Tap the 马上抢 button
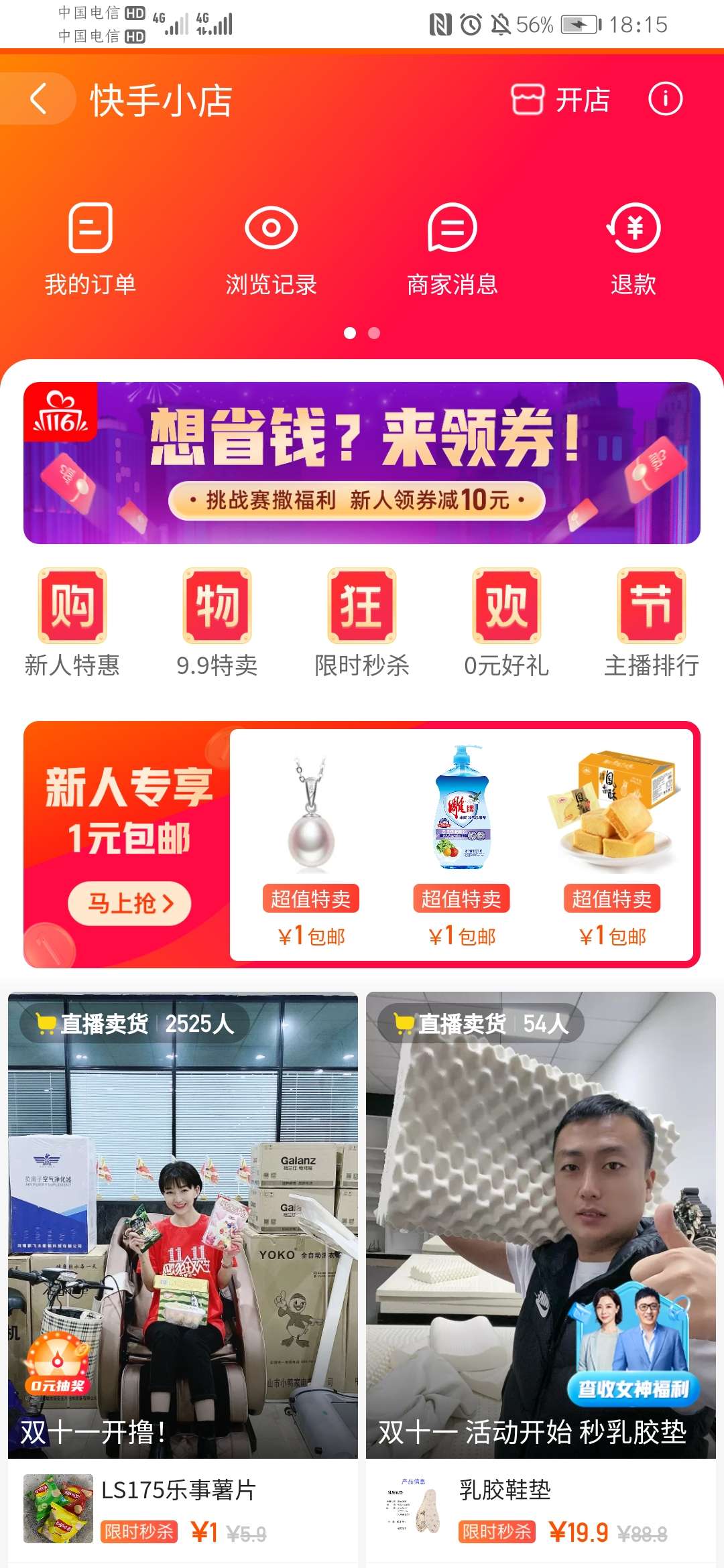Image resolution: width=724 pixels, height=1568 pixels. pyautogui.click(x=129, y=903)
